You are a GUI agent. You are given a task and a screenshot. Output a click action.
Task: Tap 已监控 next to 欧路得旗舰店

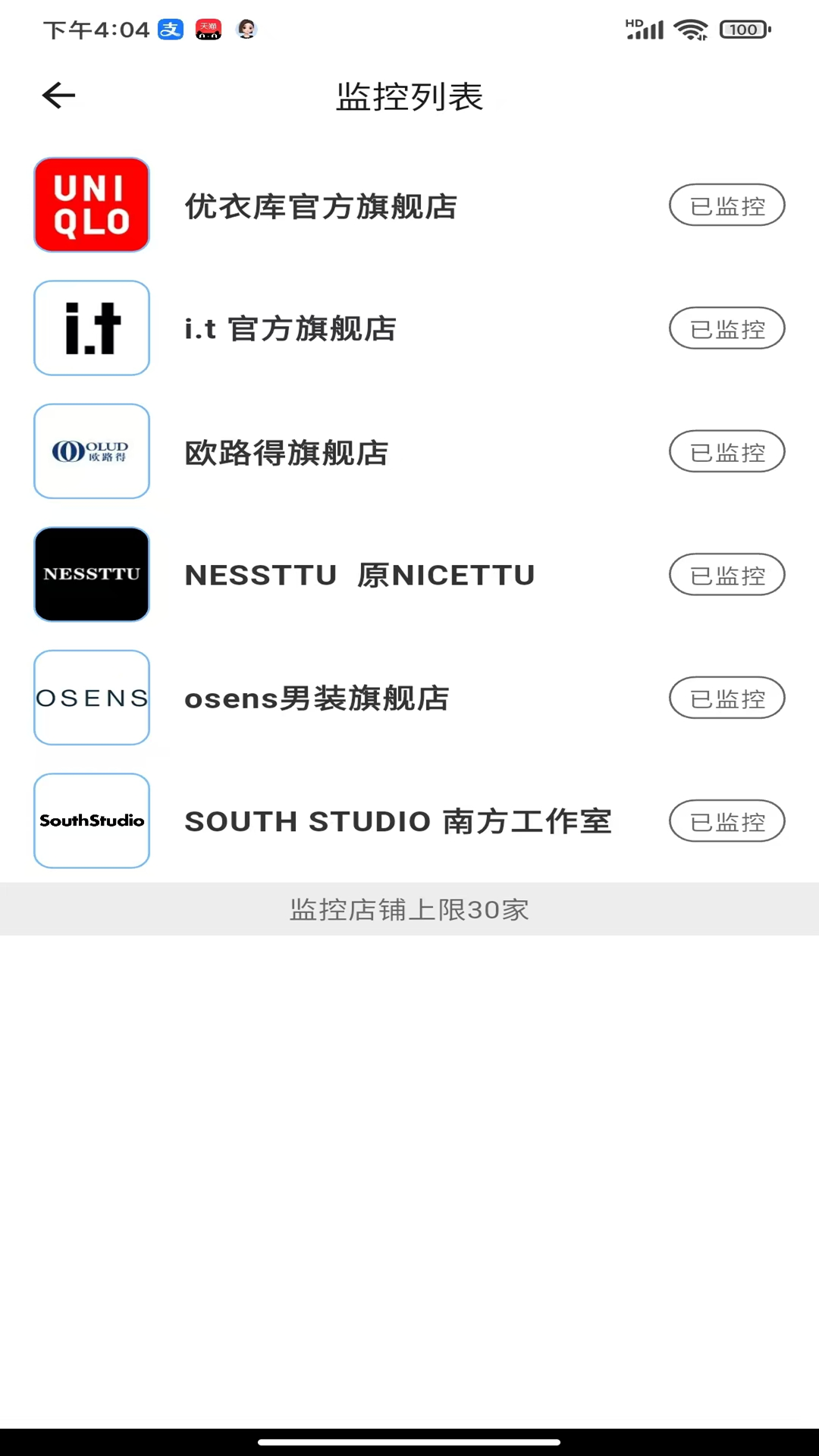(726, 452)
